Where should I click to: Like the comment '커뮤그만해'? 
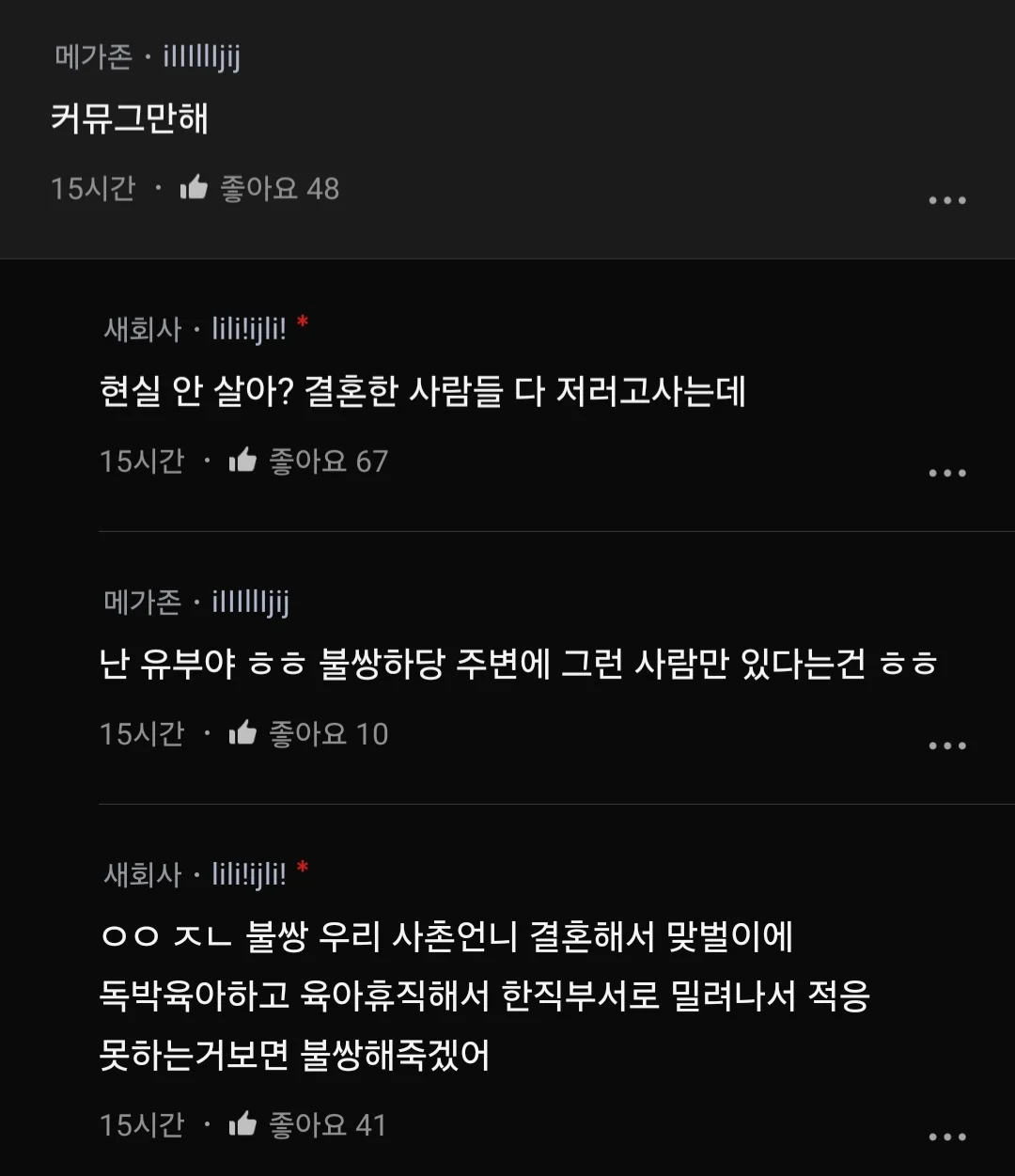point(195,188)
